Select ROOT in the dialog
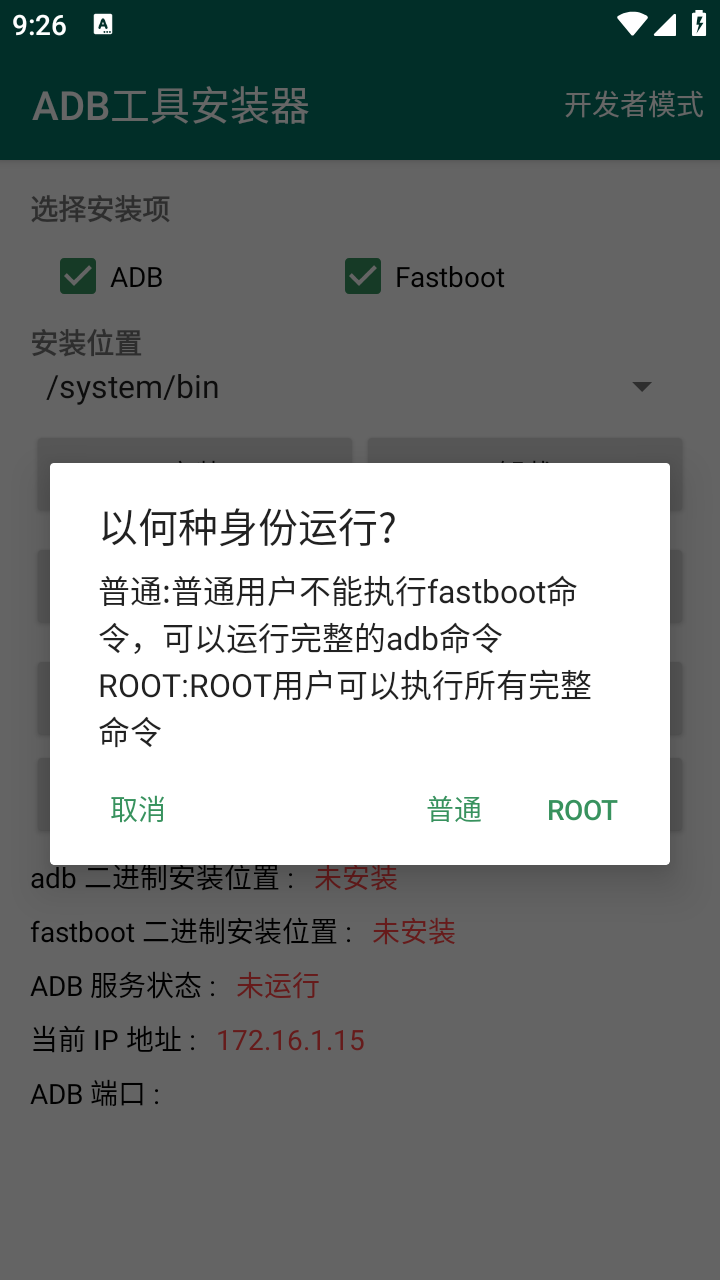 coord(582,810)
